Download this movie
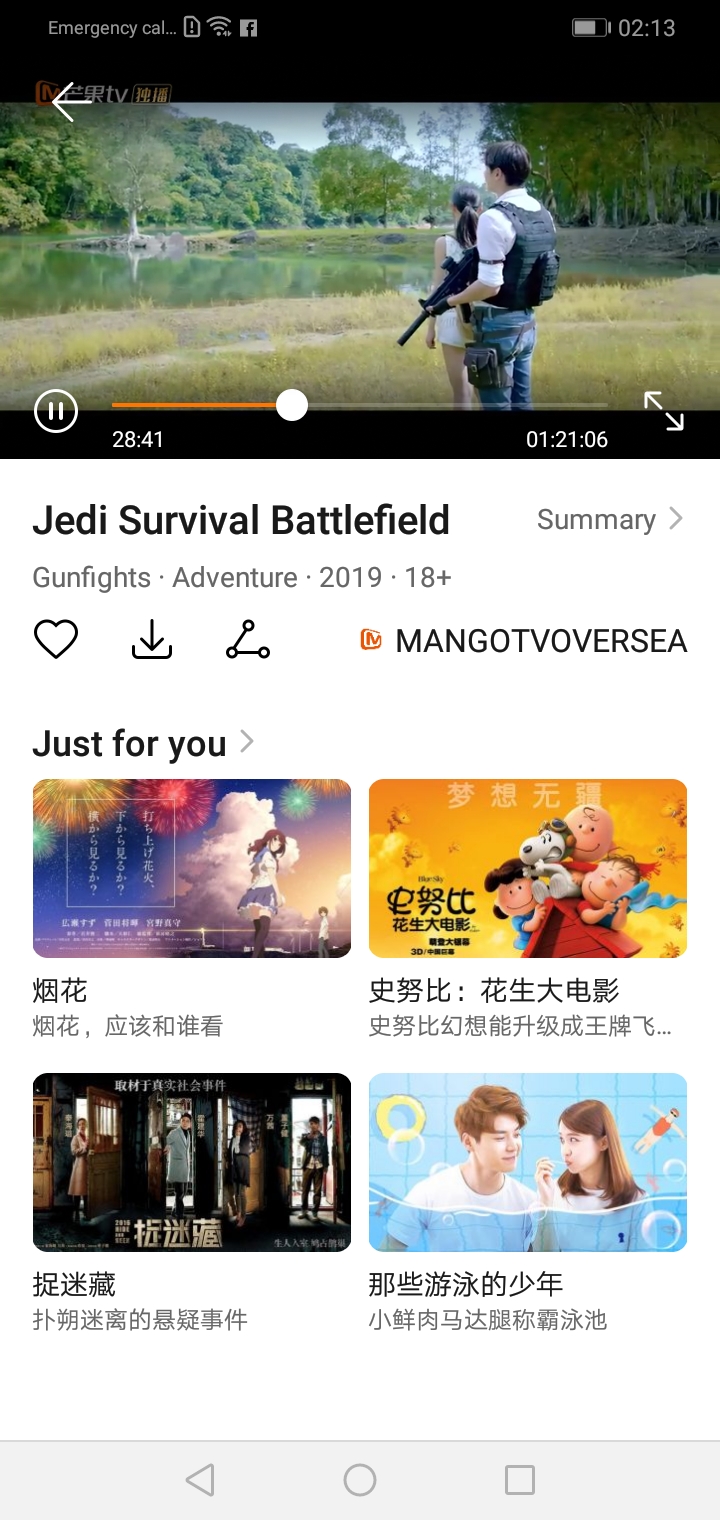Viewport: 720px width, 1520px height. pyautogui.click(x=152, y=640)
